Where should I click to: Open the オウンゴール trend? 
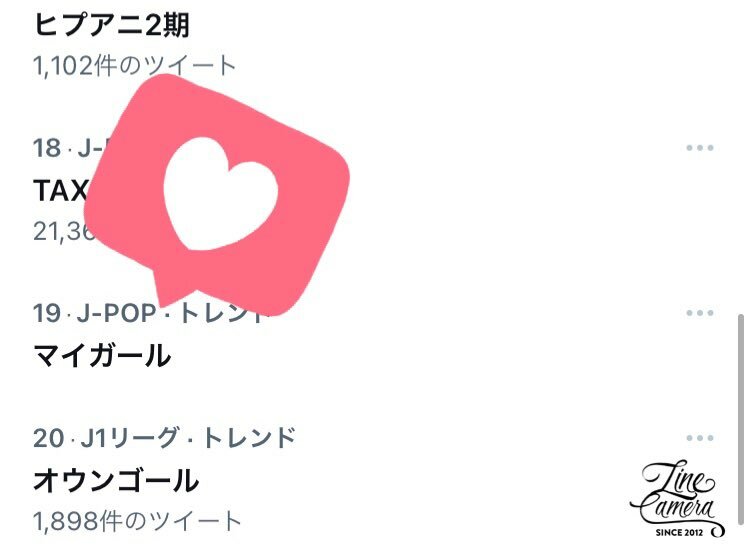[116, 481]
